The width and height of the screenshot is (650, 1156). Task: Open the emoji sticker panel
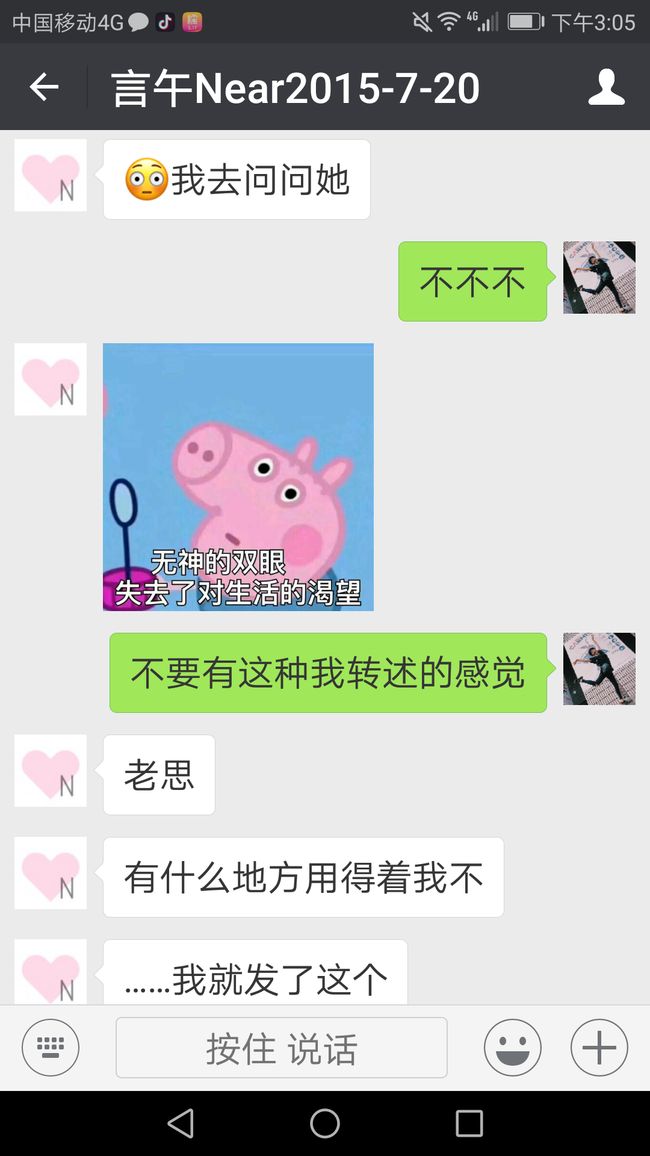tap(512, 1047)
